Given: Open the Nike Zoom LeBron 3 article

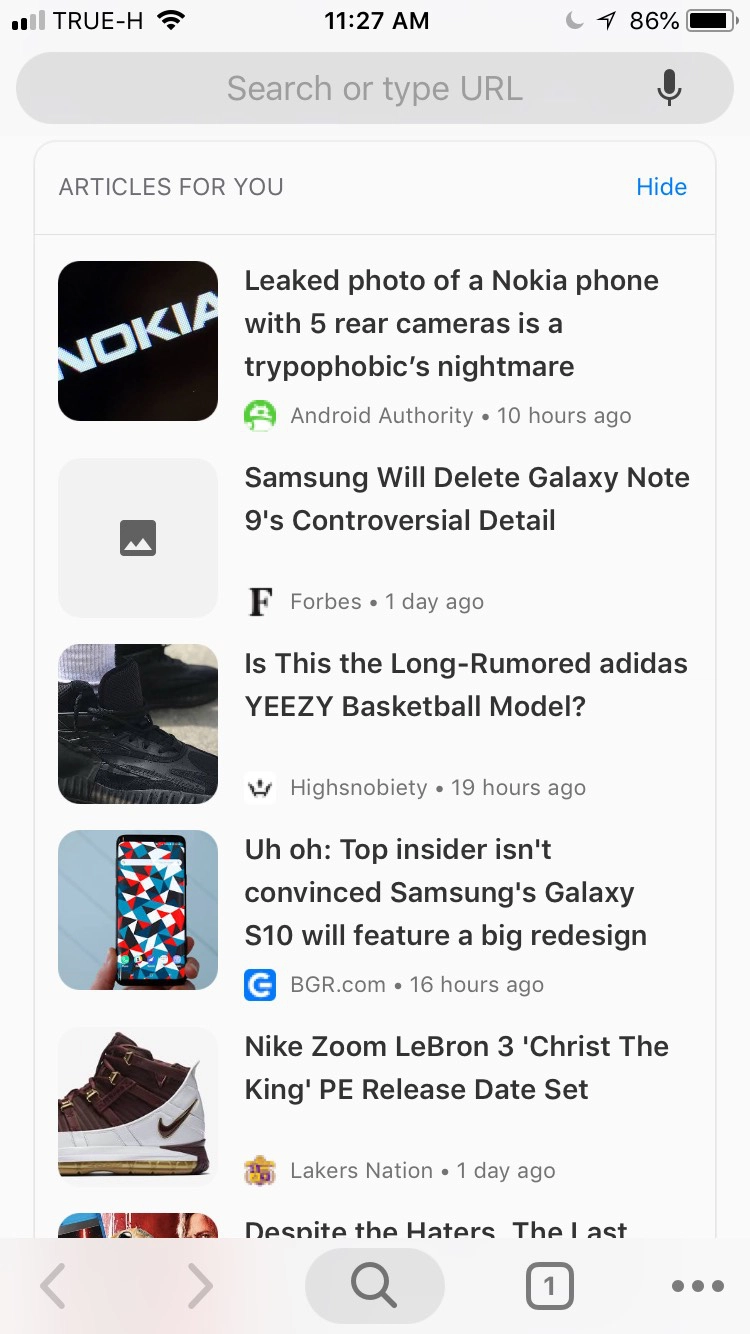Looking at the screenshot, I should [x=457, y=1068].
